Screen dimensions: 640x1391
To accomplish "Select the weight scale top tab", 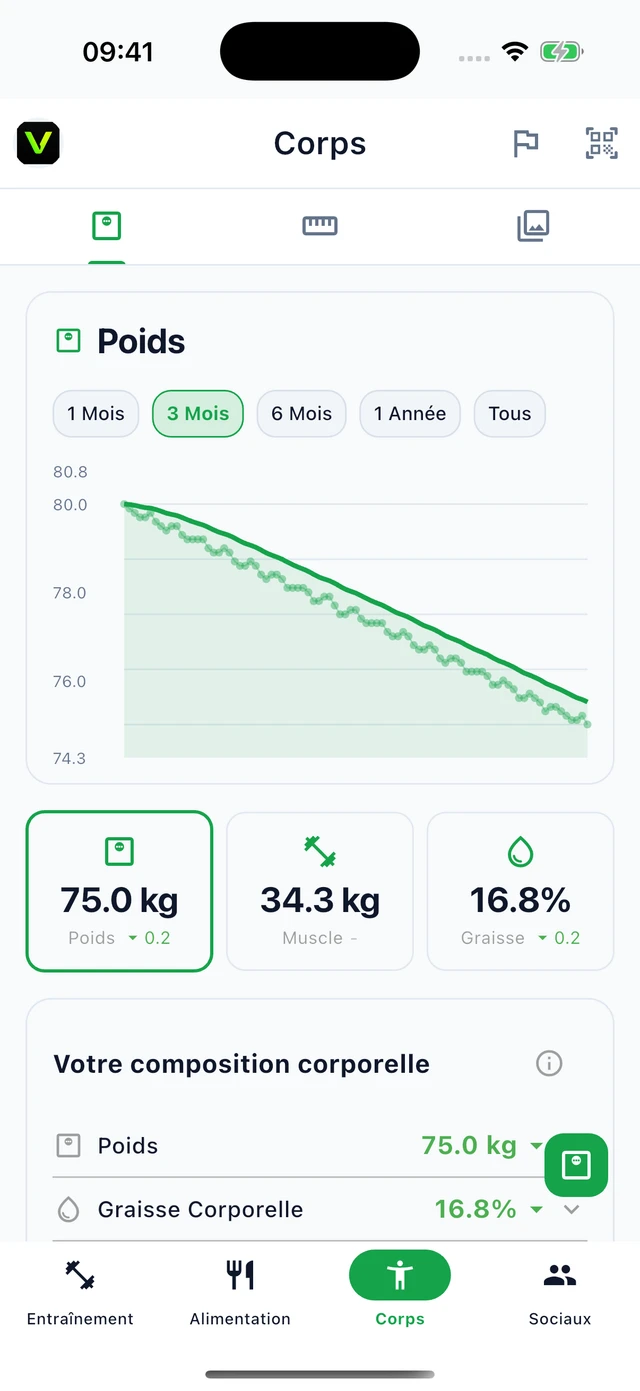I will click(107, 226).
